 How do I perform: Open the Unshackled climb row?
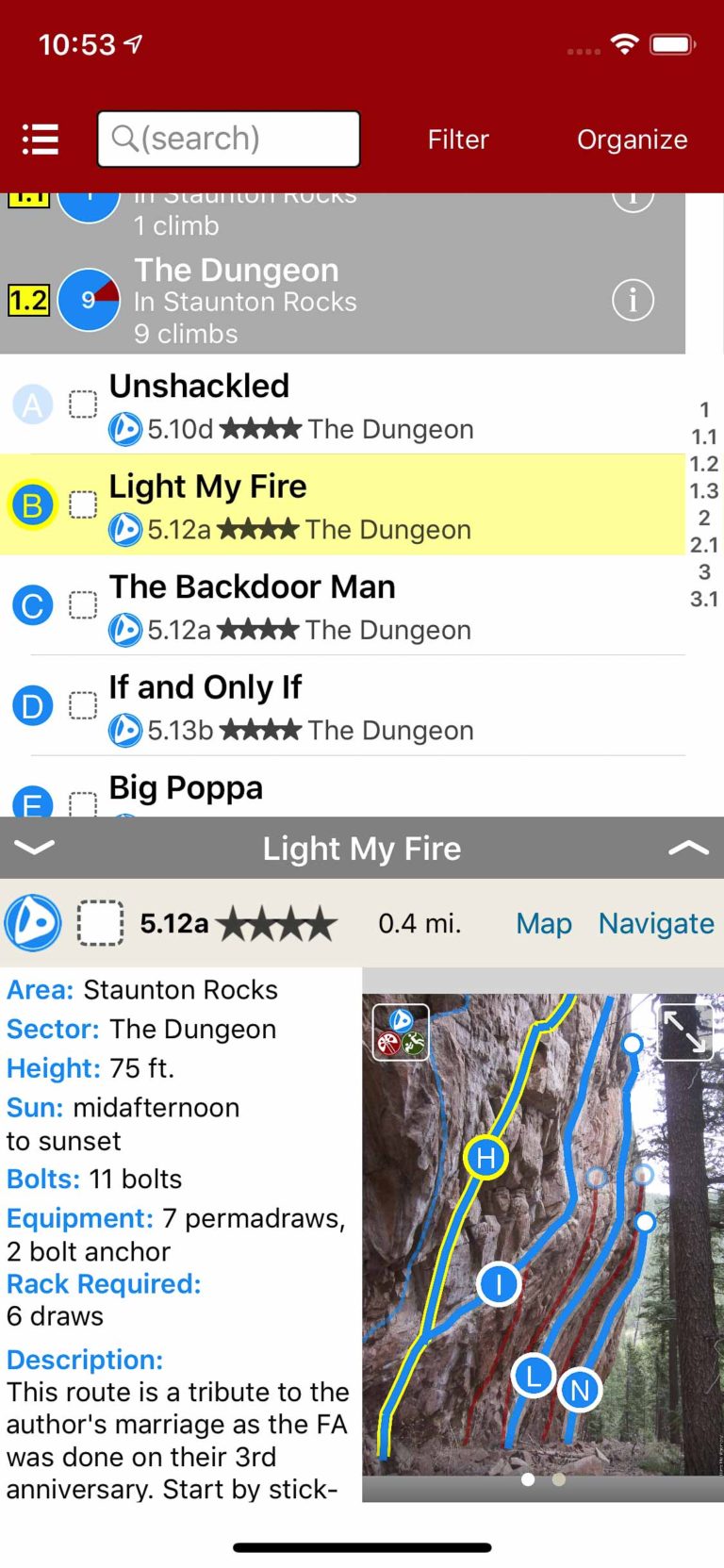point(377,405)
